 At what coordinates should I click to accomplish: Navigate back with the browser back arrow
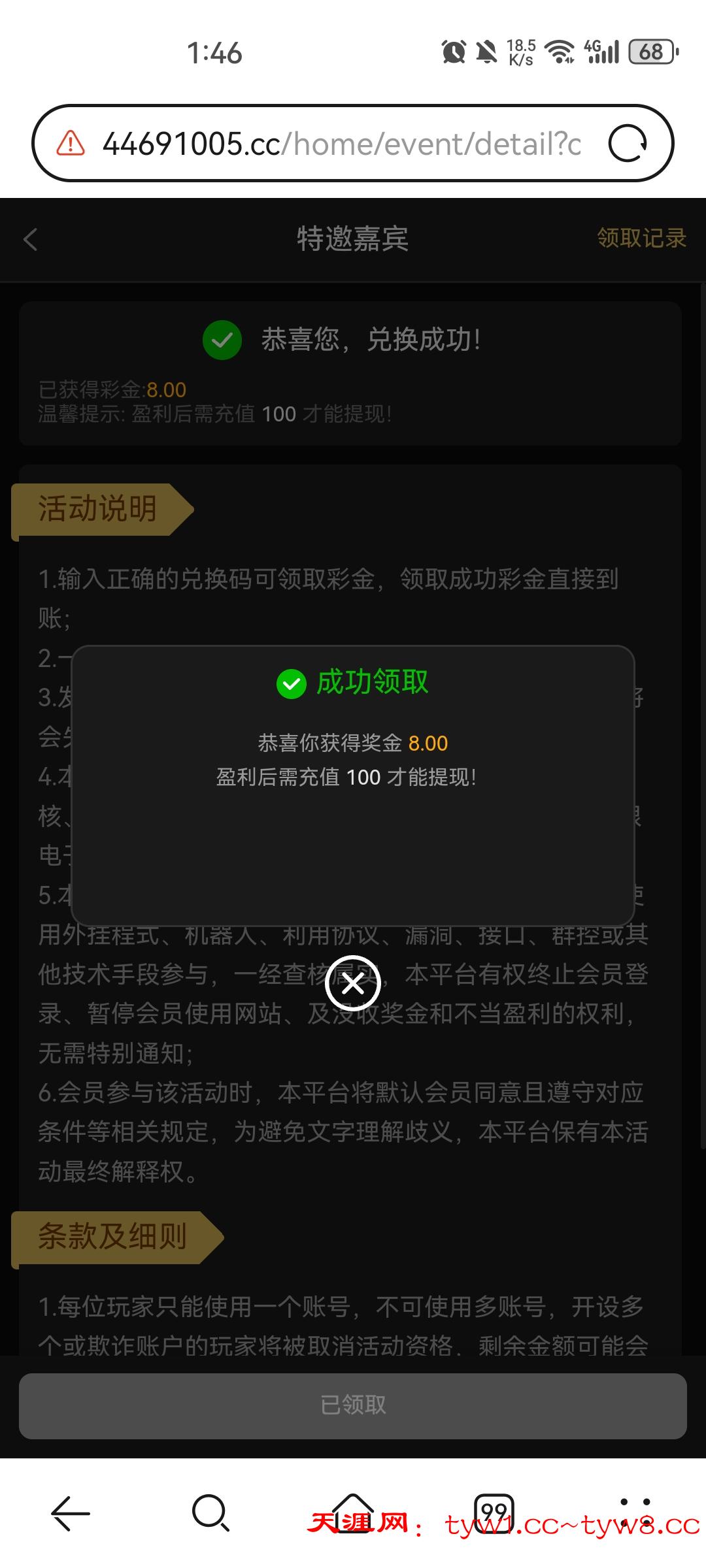pos(70,1513)
